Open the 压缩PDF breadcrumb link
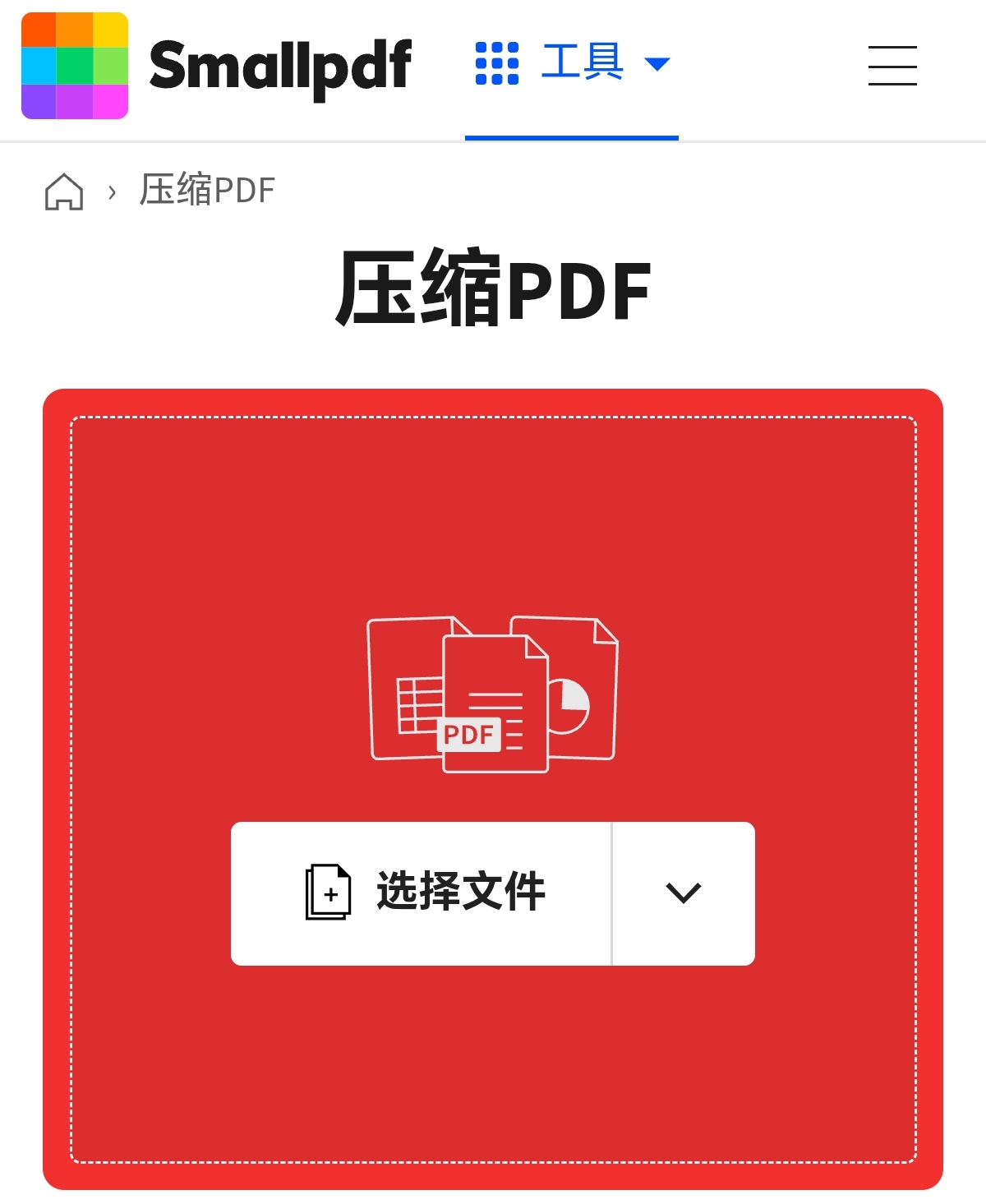The height and width of the screenshot is (1204, 986). click(207, 191)
